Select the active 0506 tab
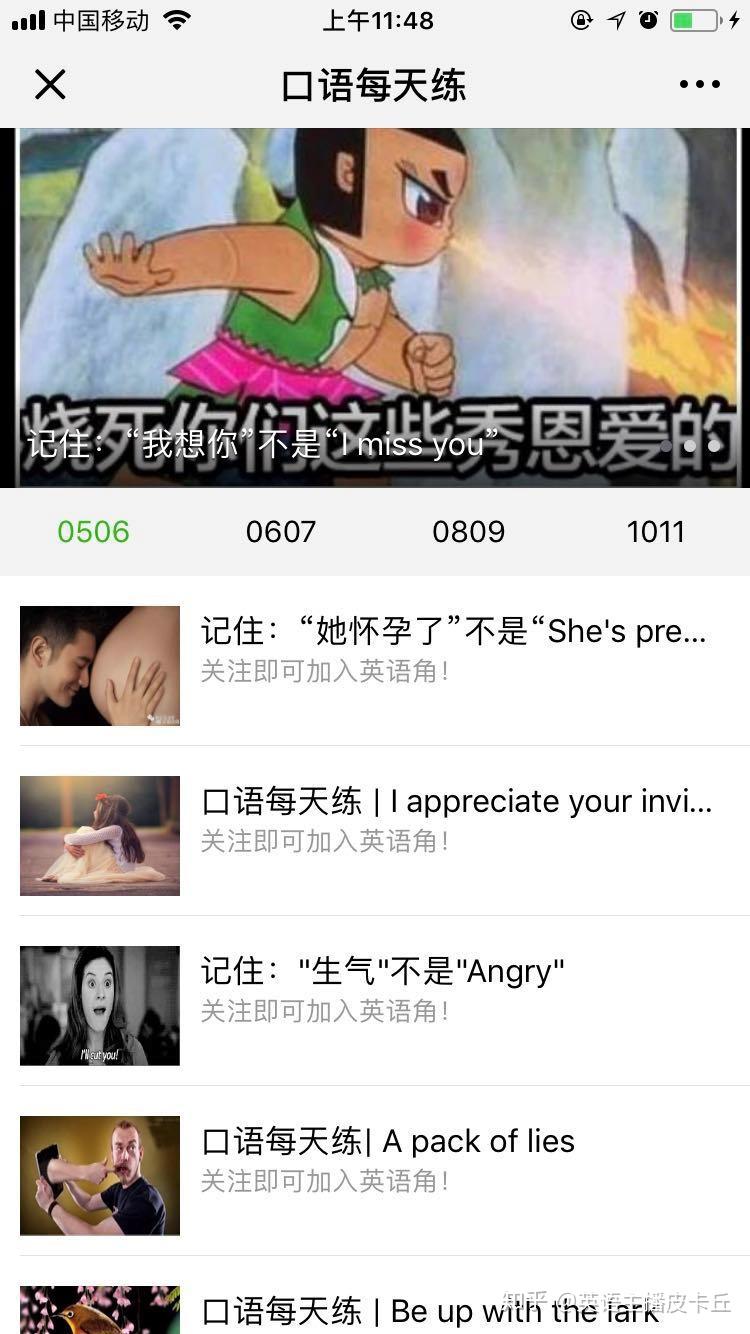This screenshot has height=1334, width=750. click(x=93, y=531)
